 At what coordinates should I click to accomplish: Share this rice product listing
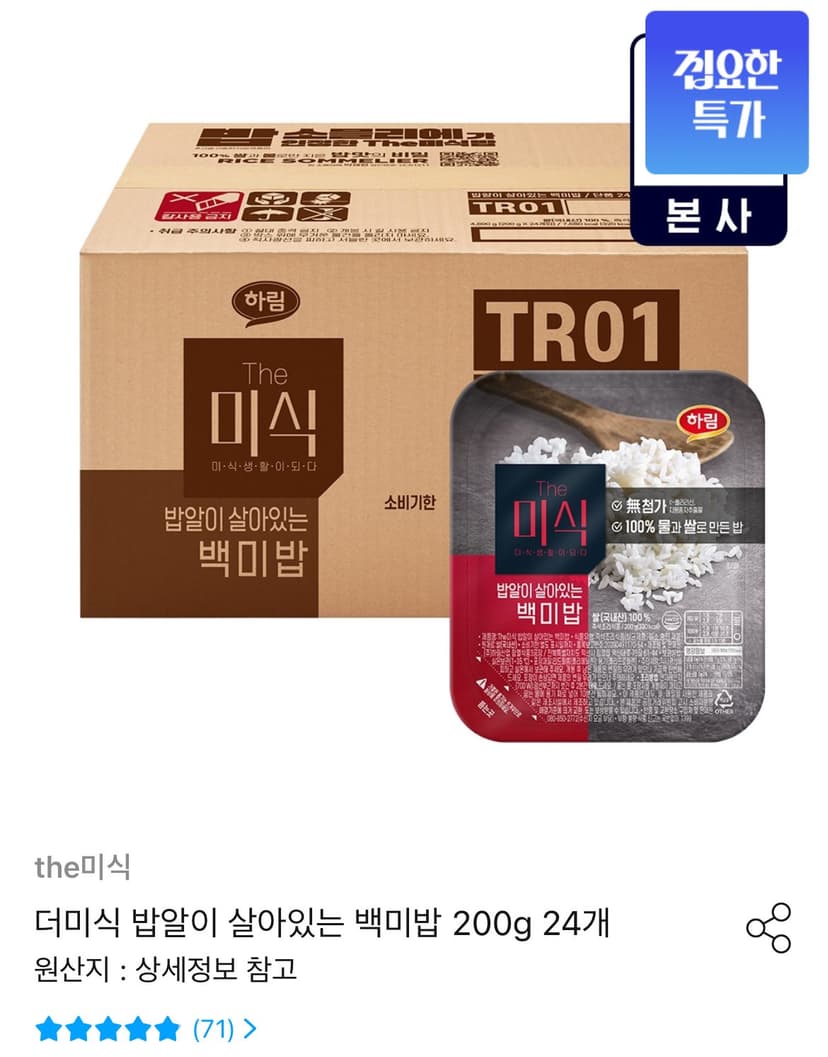(x=768, y=928)
